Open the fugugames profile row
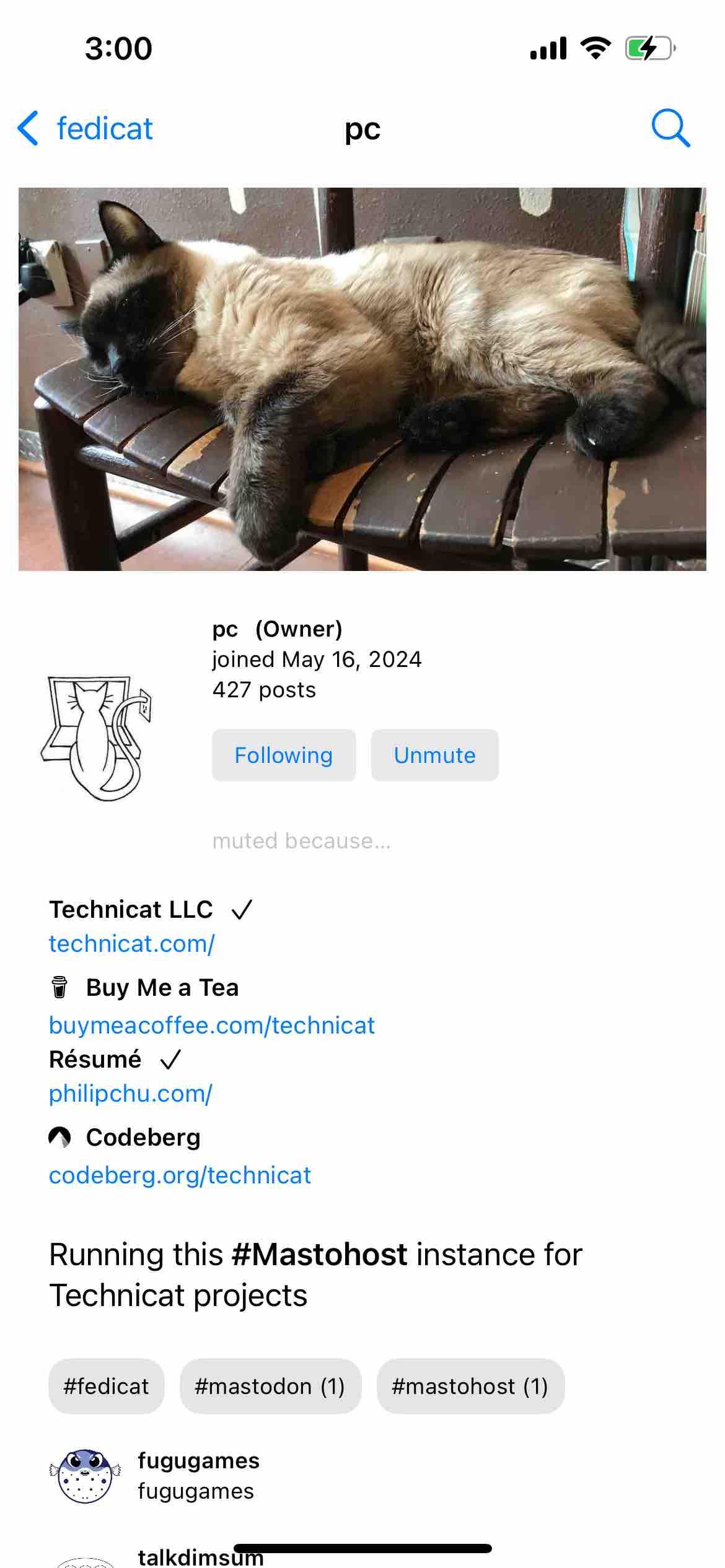The width and height of the screenshot is (725, 1568). (x=198, y=1476)
